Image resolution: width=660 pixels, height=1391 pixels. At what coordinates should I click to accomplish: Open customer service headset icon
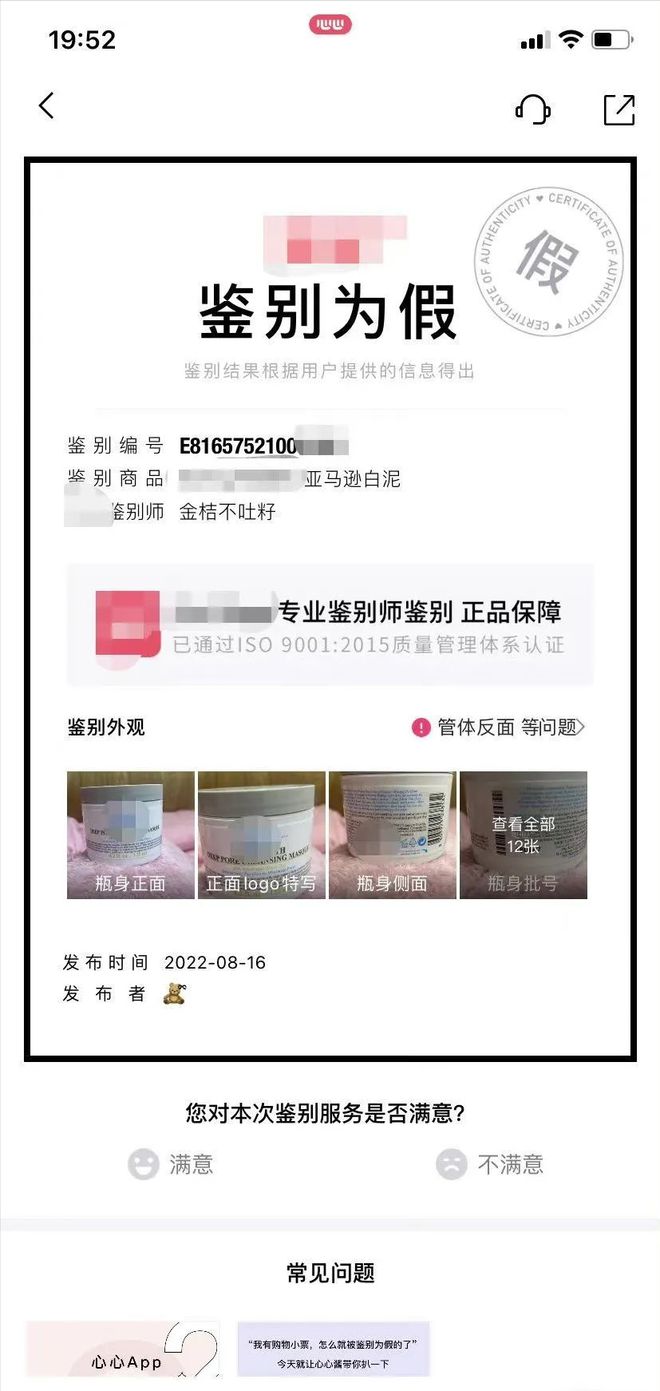[533, 109]
